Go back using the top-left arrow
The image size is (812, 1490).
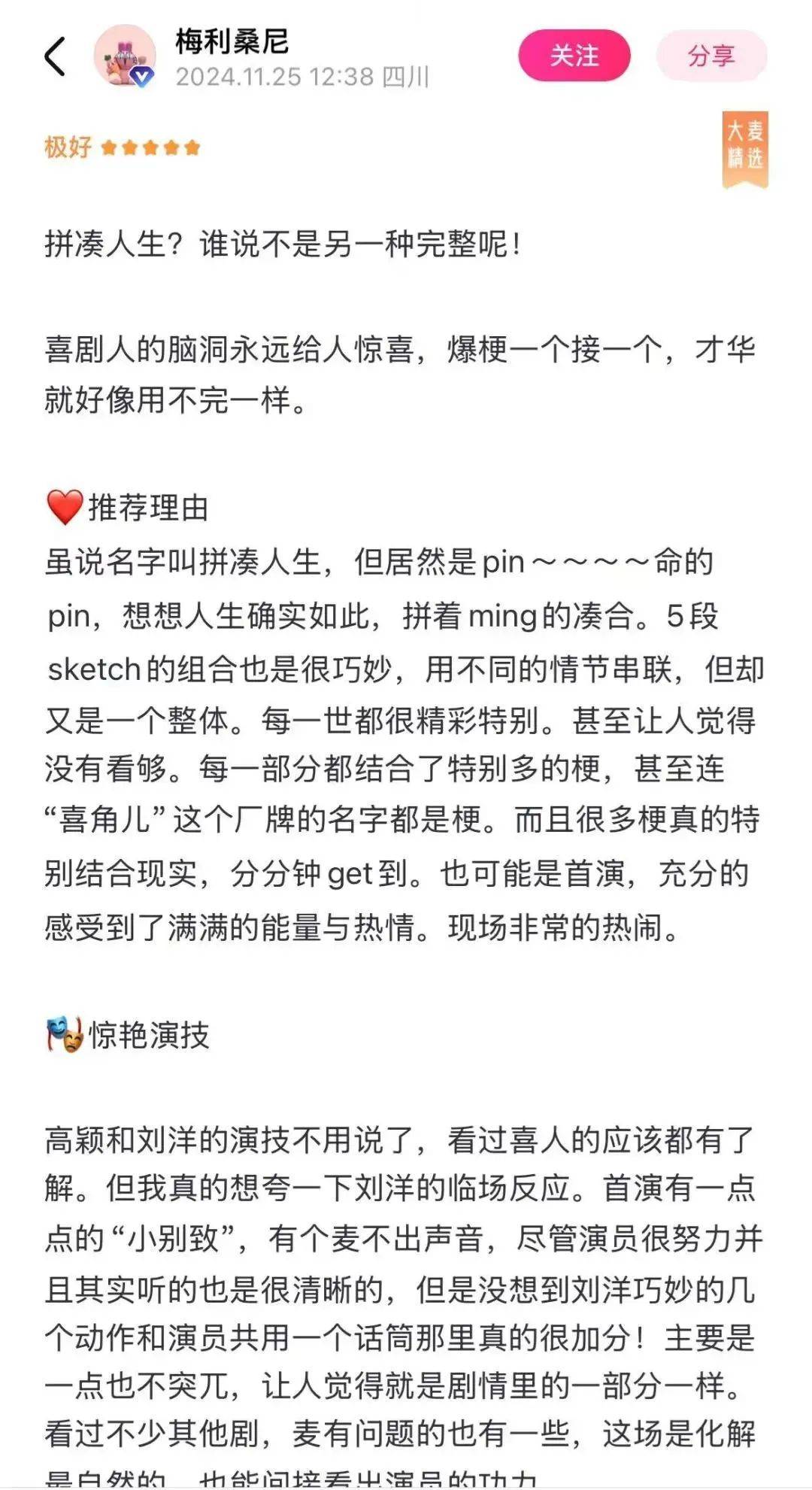[56, 56]
